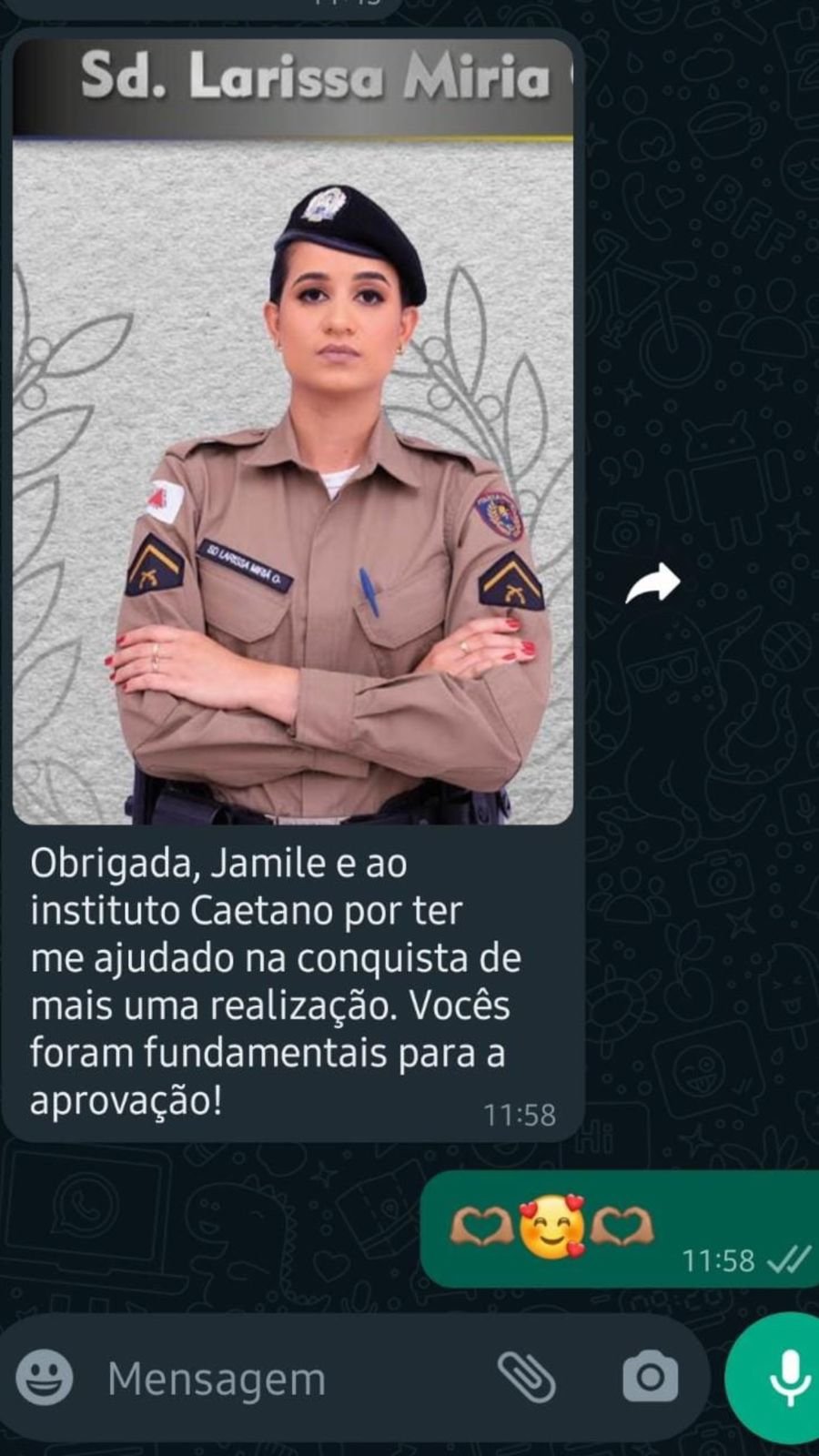This screenshot has width=819, height=1456.
Task: Open the emoji picker
Action: 45,1377
